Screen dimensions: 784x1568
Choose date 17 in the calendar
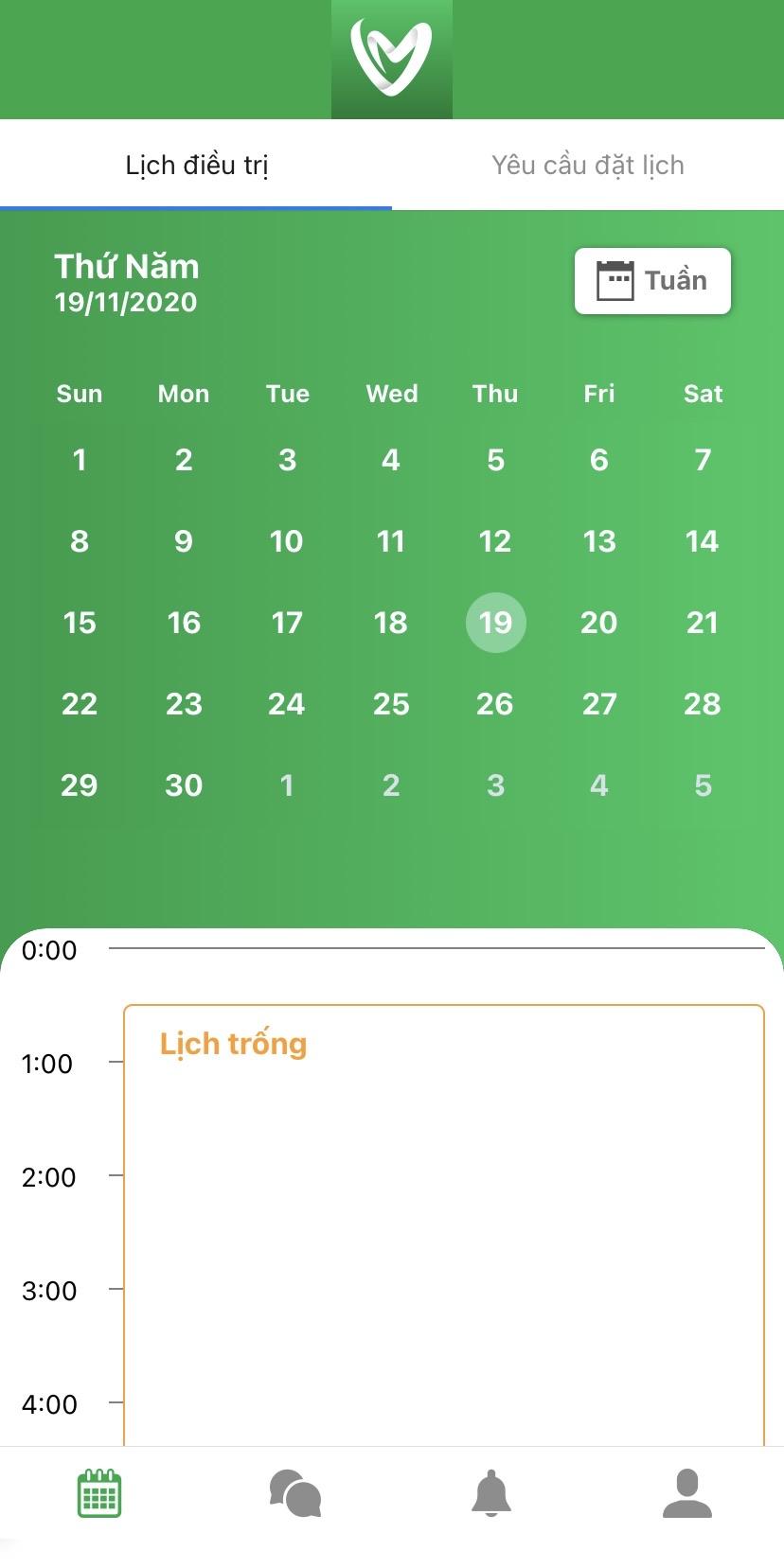click(287, 623)
